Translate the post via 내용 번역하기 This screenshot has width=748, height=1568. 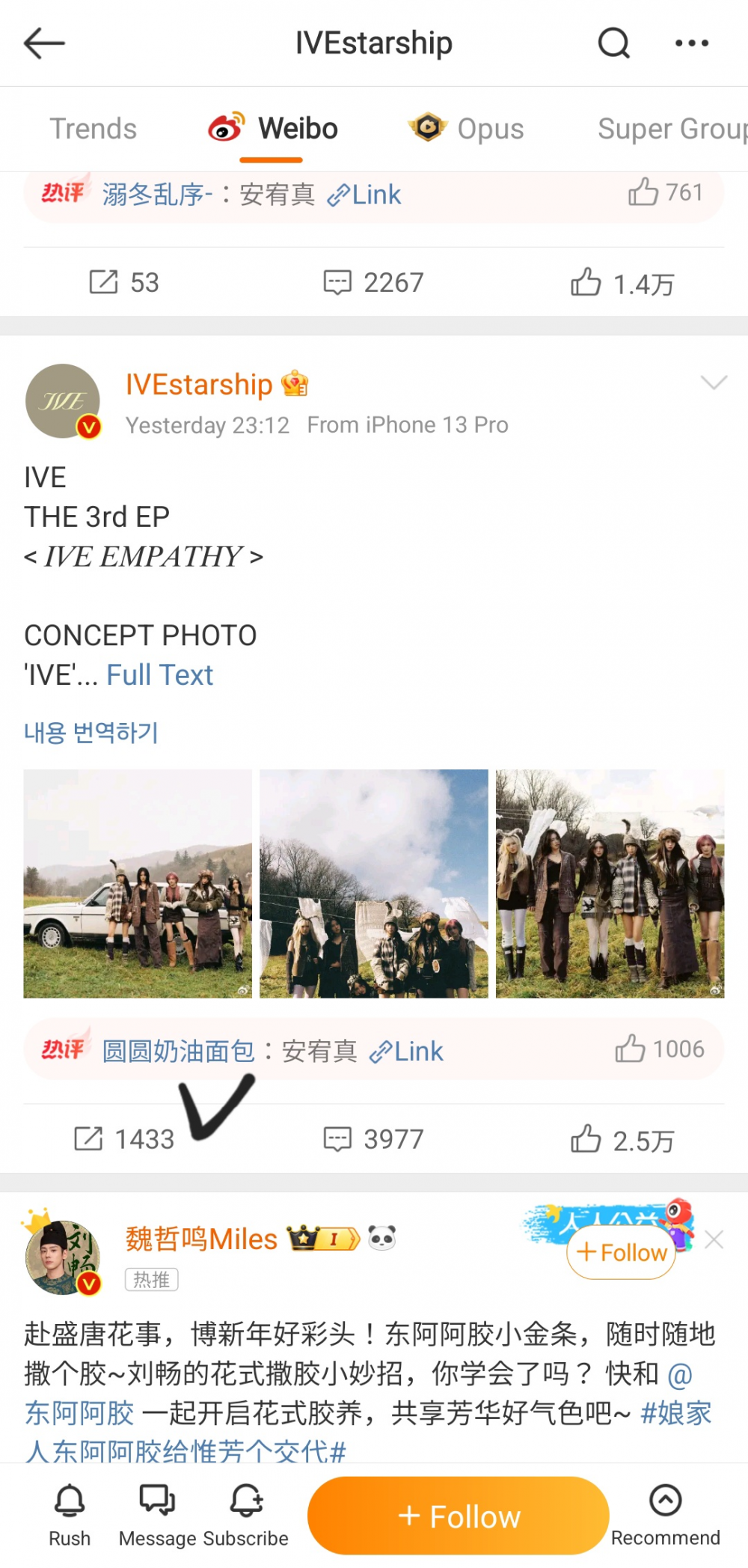(91, 732)
